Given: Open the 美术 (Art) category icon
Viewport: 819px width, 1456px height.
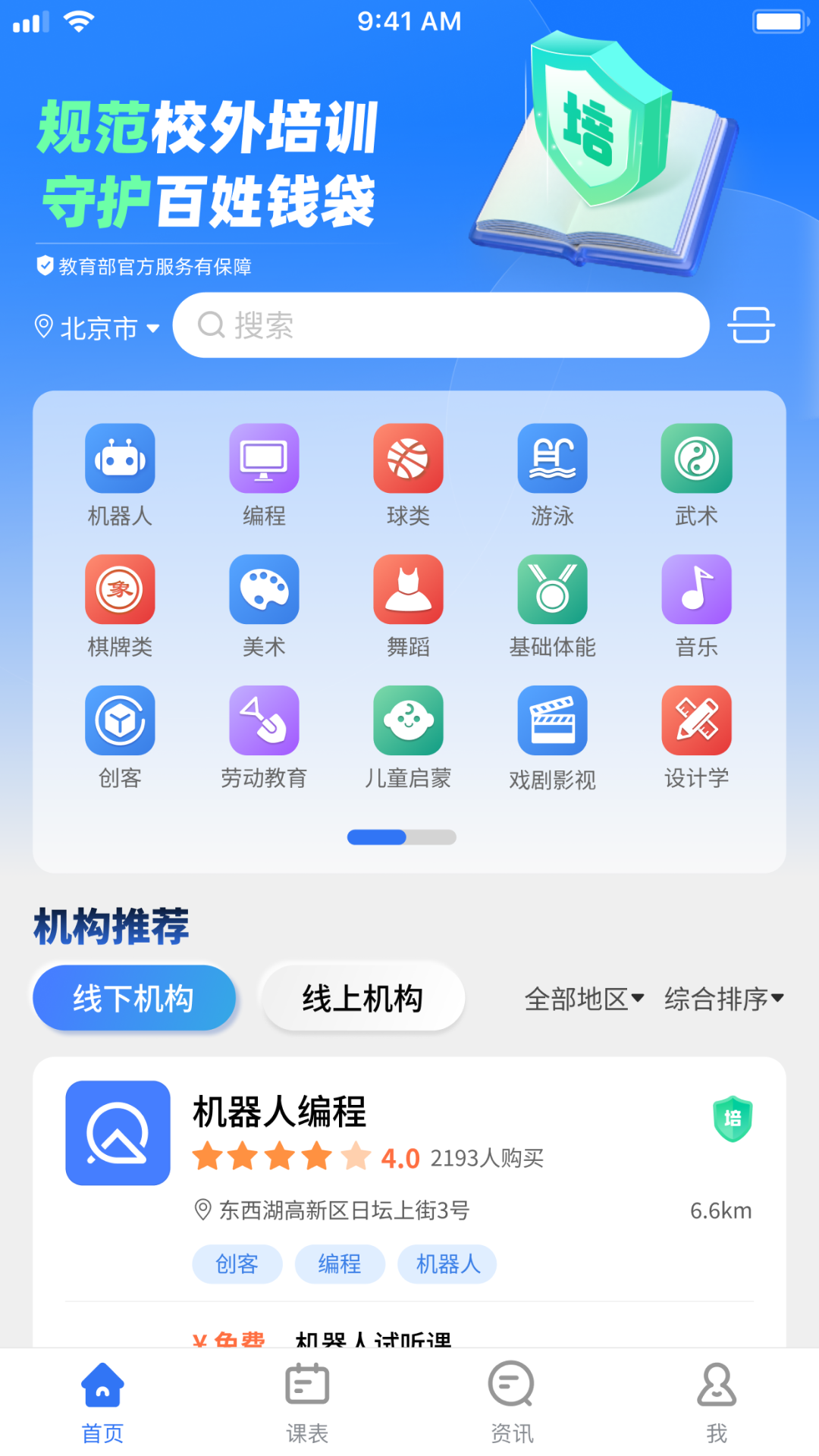Looking at the screenshot, I should pyautogui.click(x=264, y=589).
